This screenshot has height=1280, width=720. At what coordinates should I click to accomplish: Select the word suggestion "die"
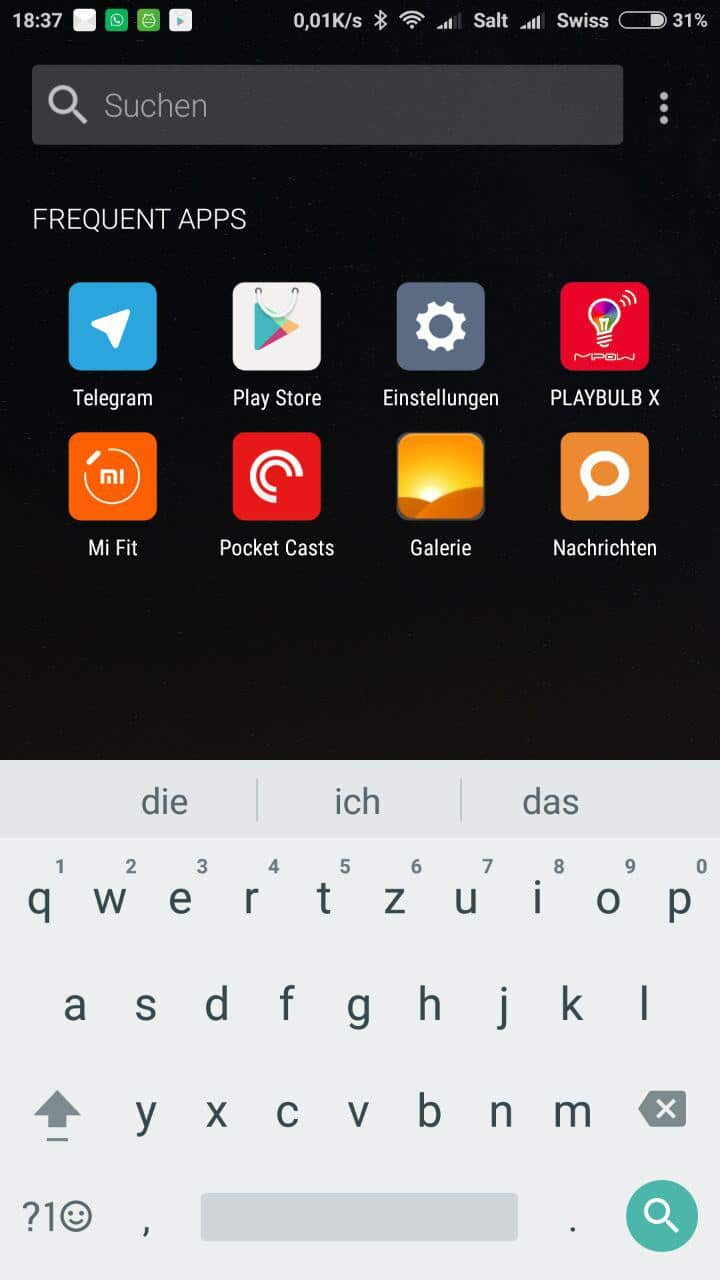click(x=164, y=801)
